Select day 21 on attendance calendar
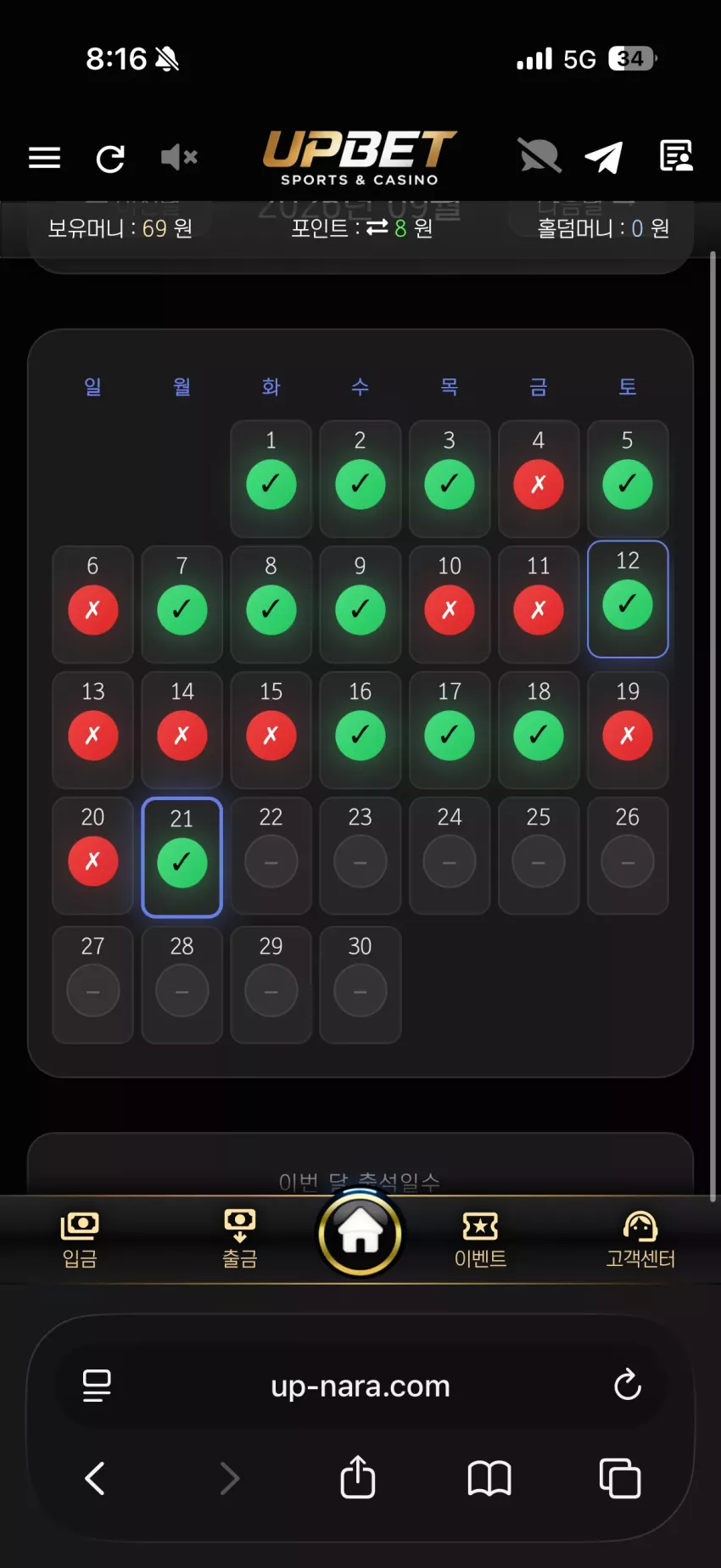This screenshot has height=1568, width=721. tap(182, 858)
